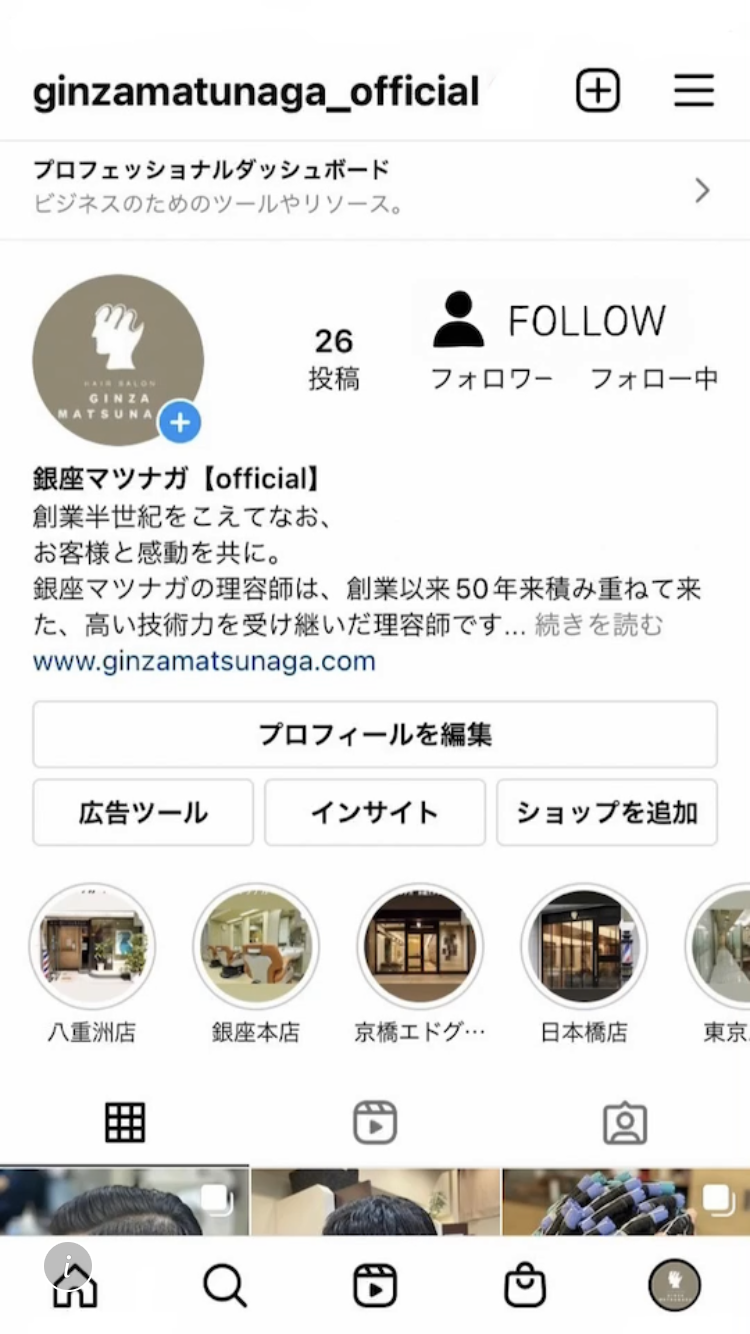Open the hamburger menu

point(693,91)
